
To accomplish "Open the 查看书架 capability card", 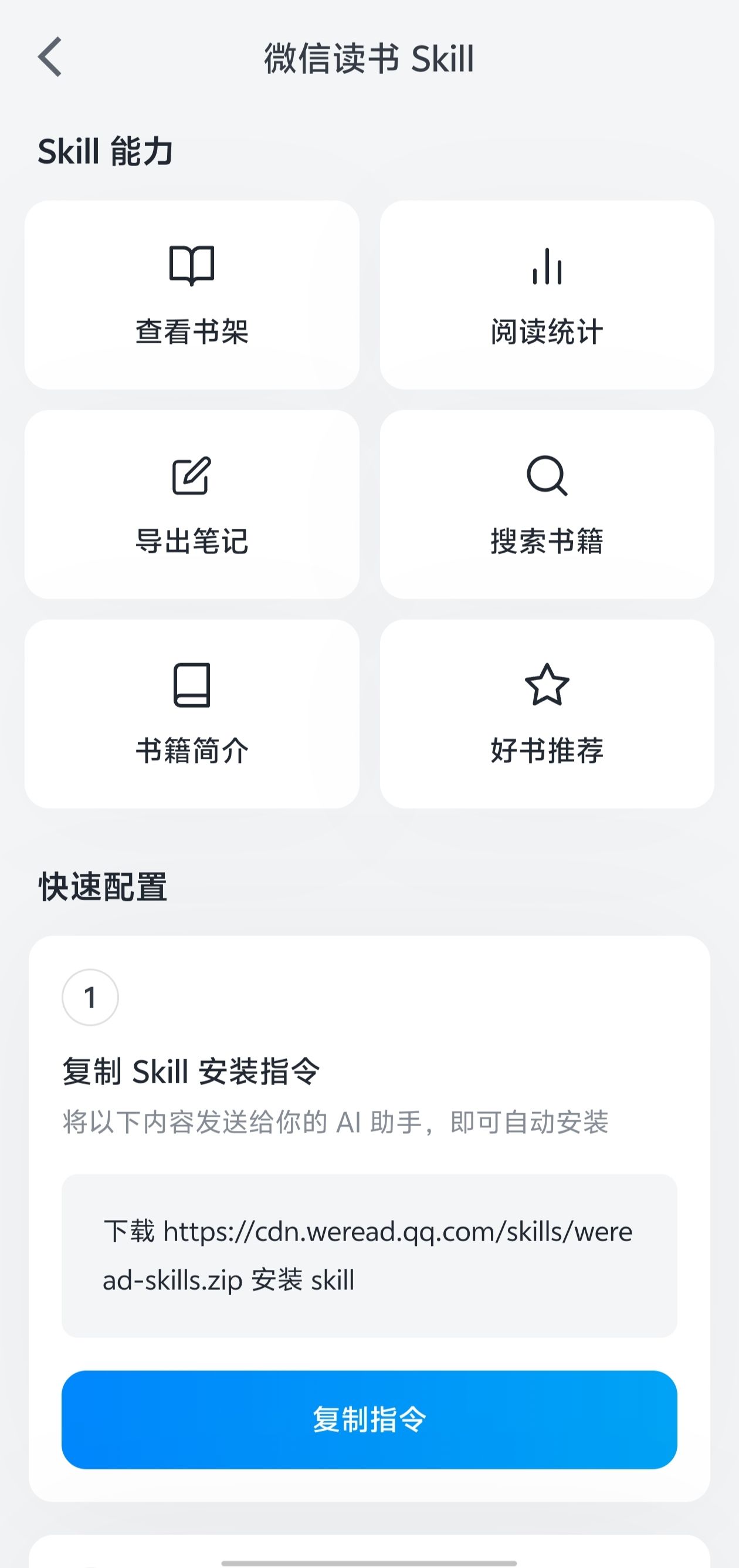I will (192, 295).
